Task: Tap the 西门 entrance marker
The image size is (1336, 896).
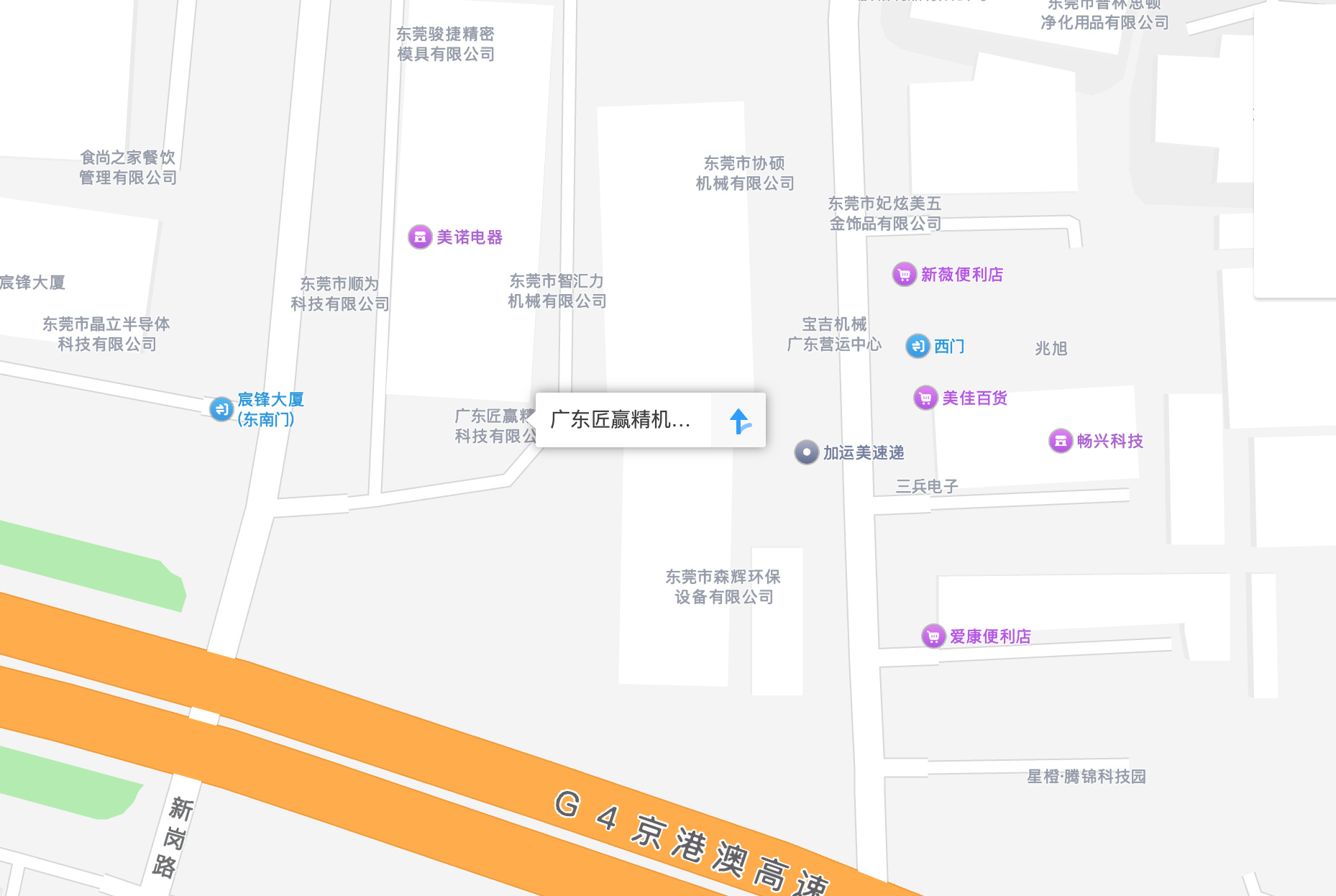Action: [918, 346]
